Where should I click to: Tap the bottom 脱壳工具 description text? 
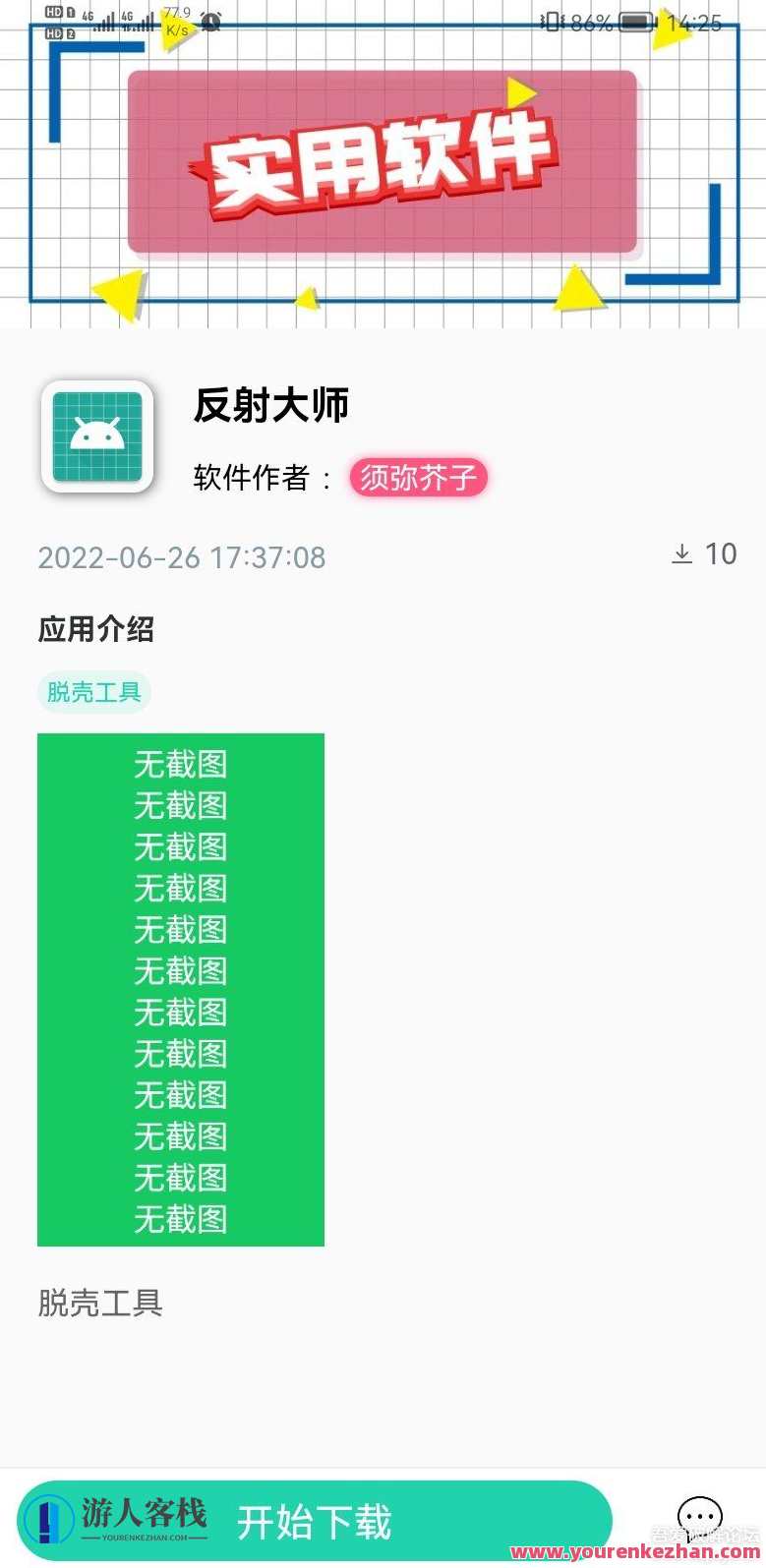100,1304
